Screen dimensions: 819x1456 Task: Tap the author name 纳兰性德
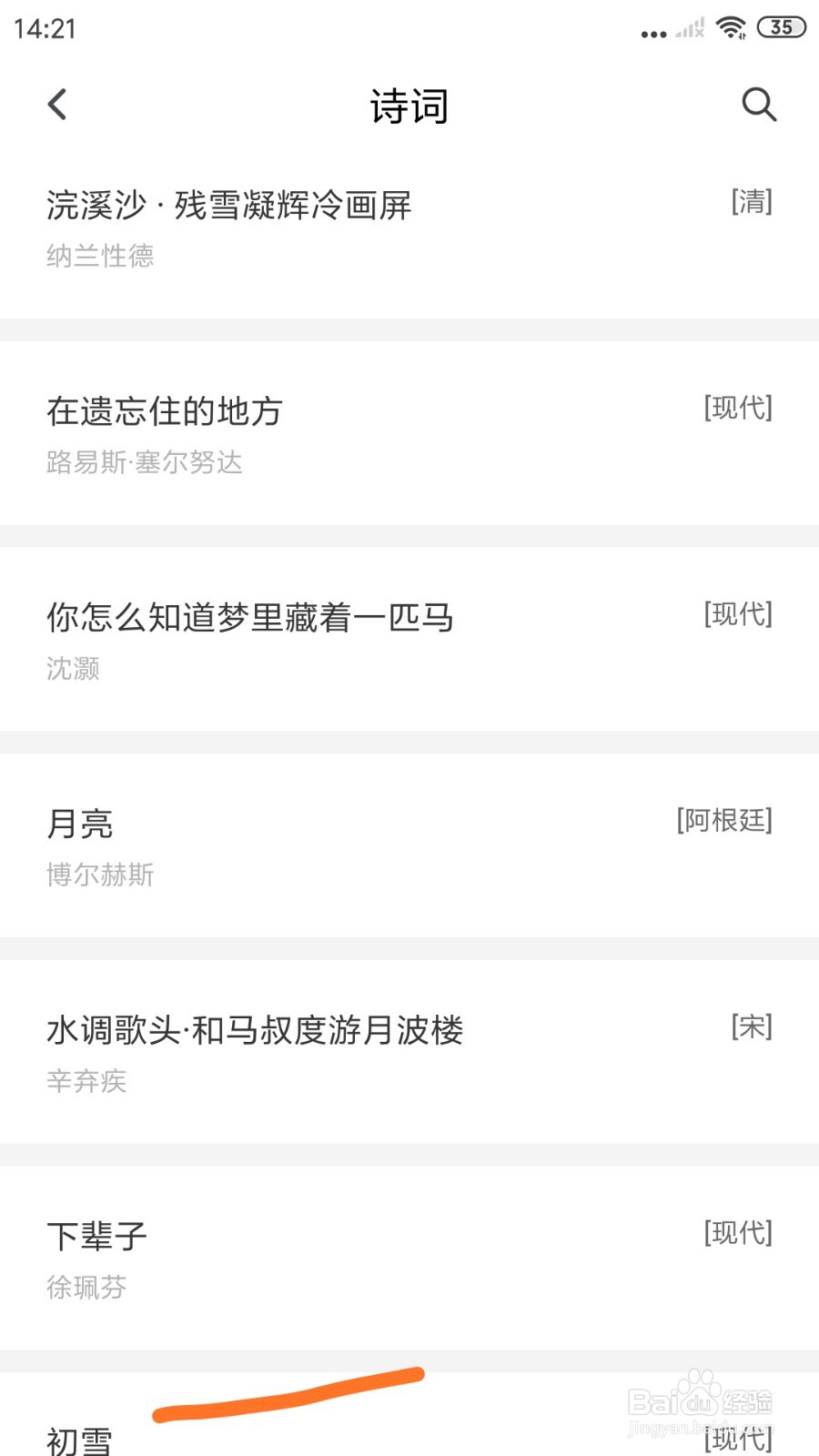click(x=101, y=257)
